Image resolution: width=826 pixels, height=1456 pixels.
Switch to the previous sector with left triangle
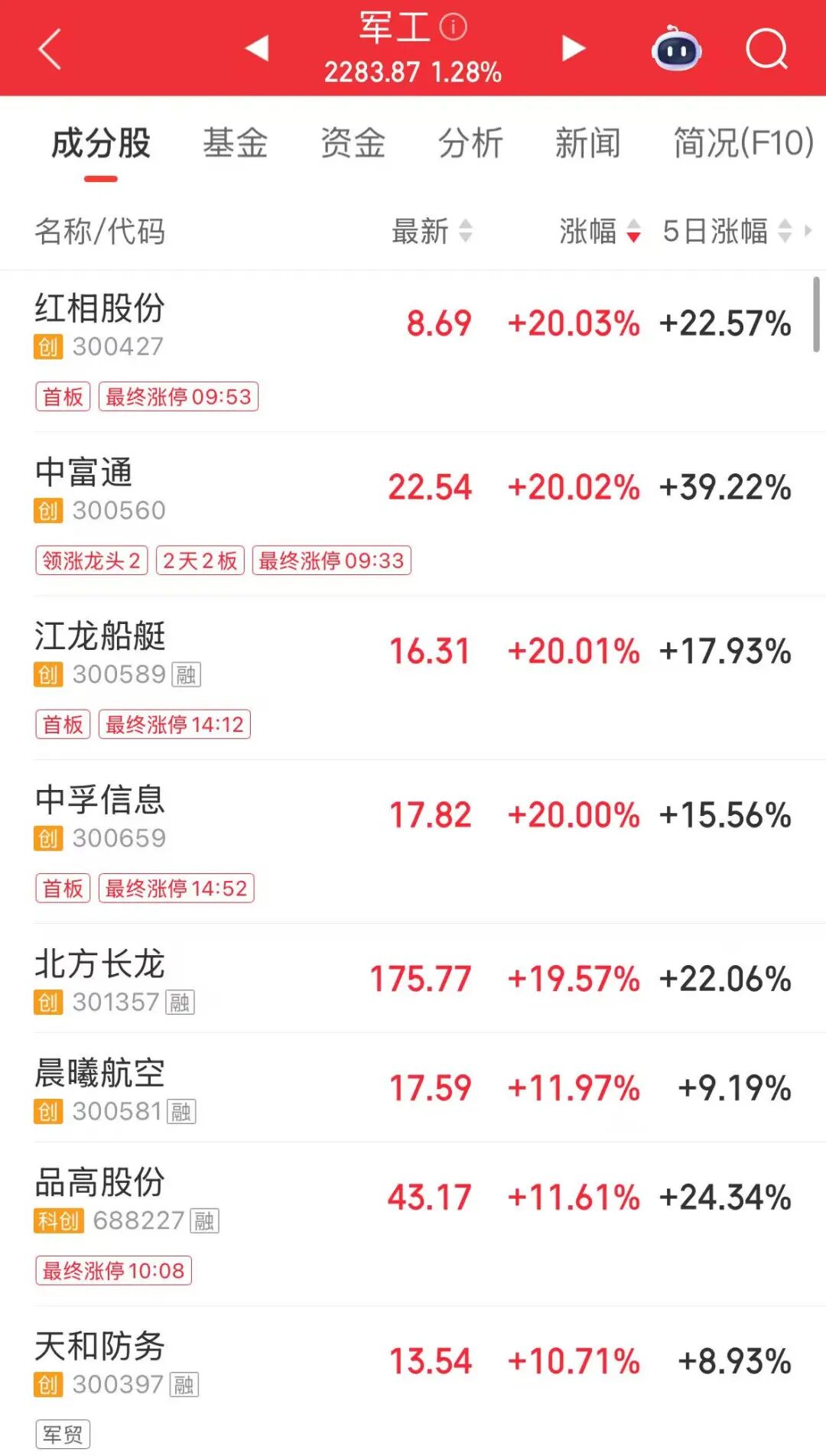coord(257,48)
